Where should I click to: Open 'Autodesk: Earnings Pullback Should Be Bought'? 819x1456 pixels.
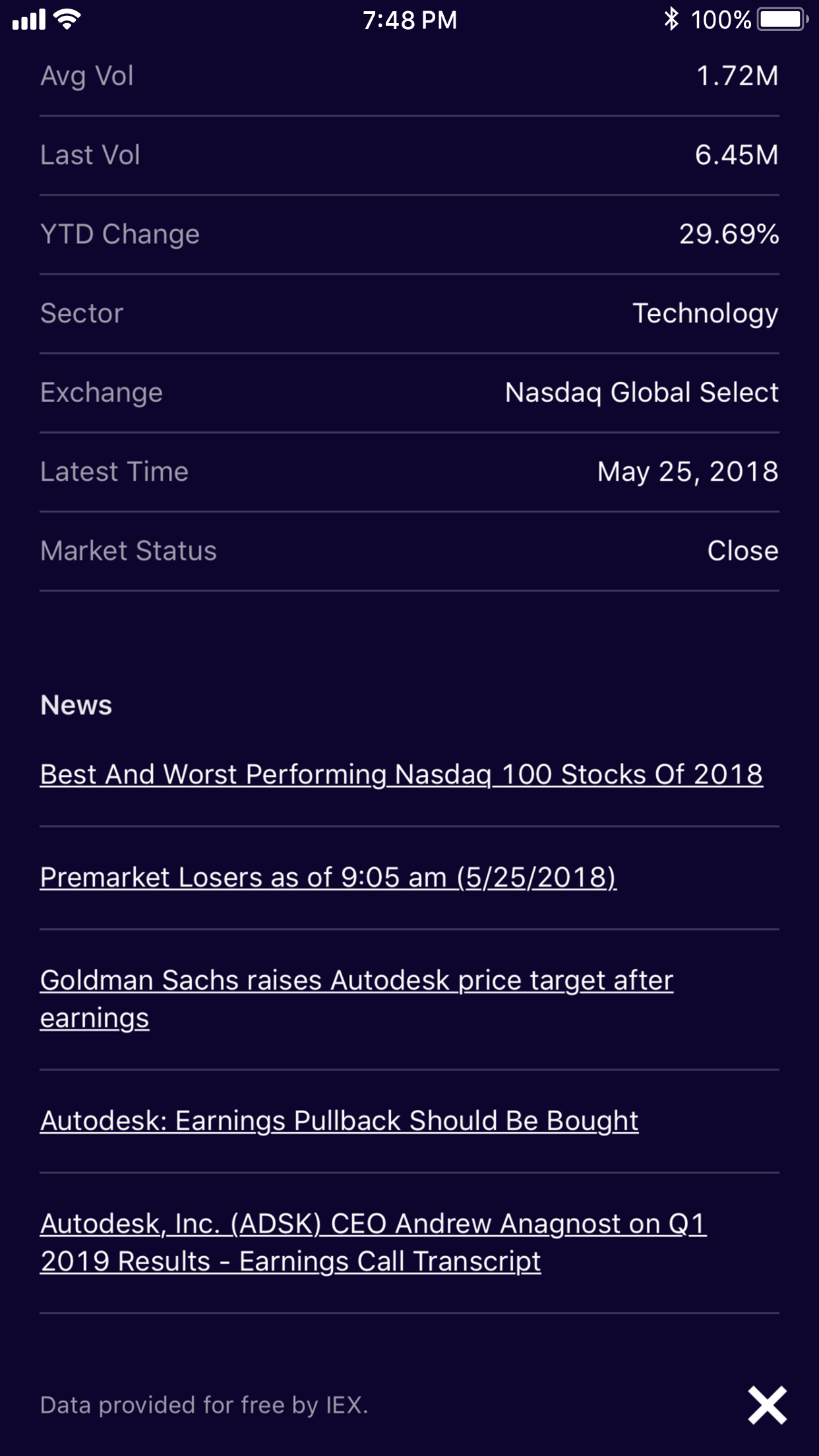339,1120
